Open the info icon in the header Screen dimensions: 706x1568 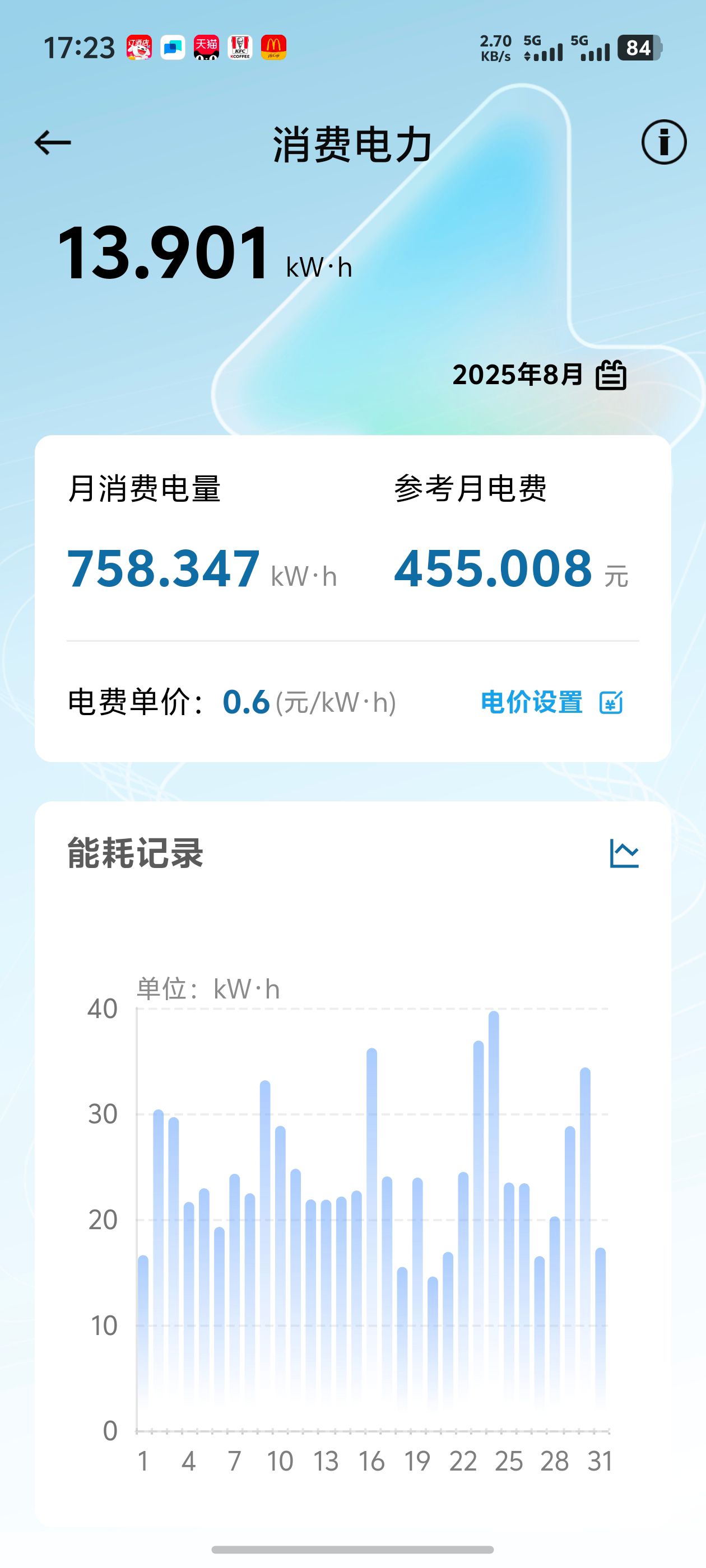pyautogui.click(x=663, y=142)
